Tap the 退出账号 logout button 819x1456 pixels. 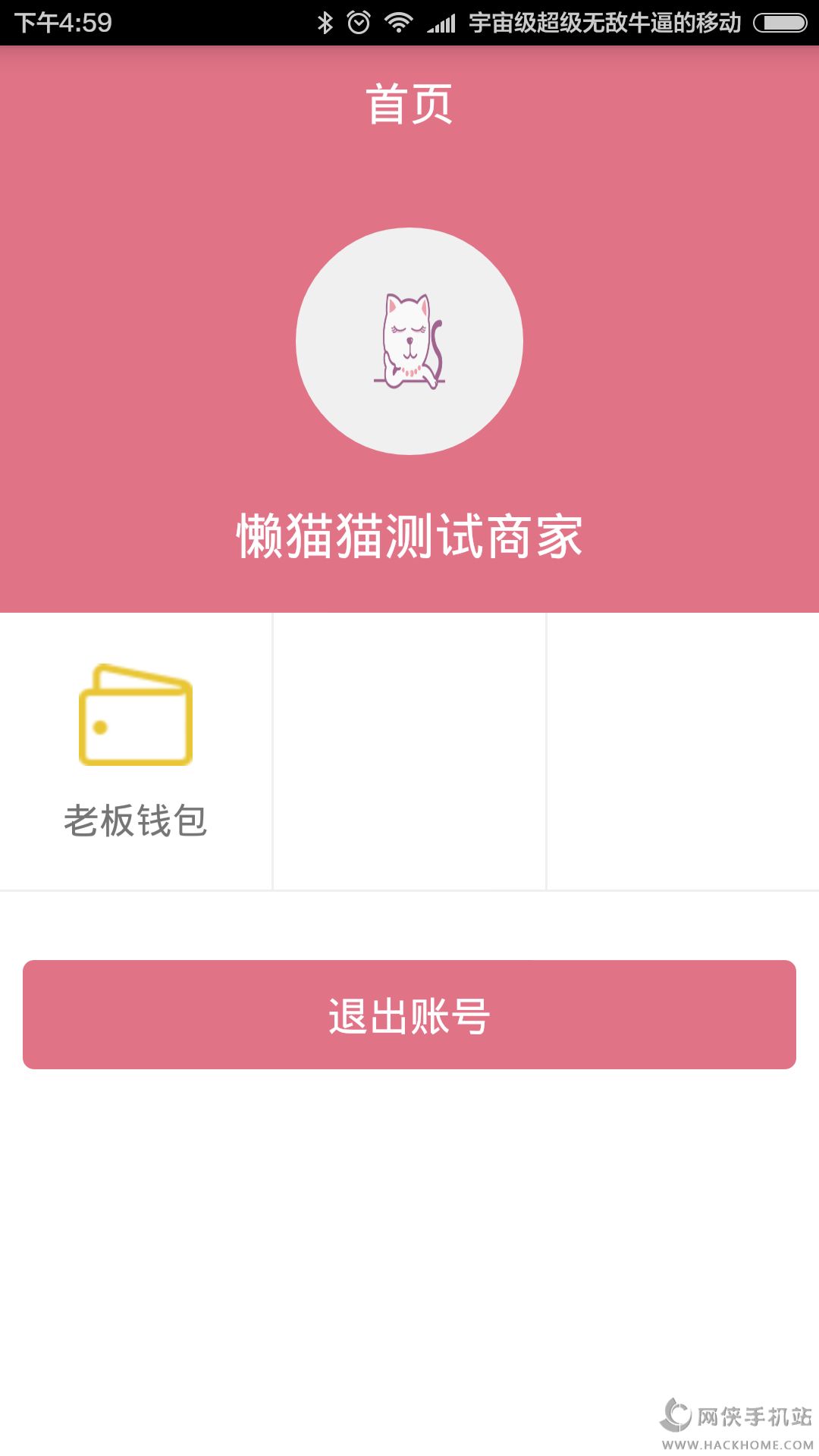pyautogui.click(x=409, y=1015)
